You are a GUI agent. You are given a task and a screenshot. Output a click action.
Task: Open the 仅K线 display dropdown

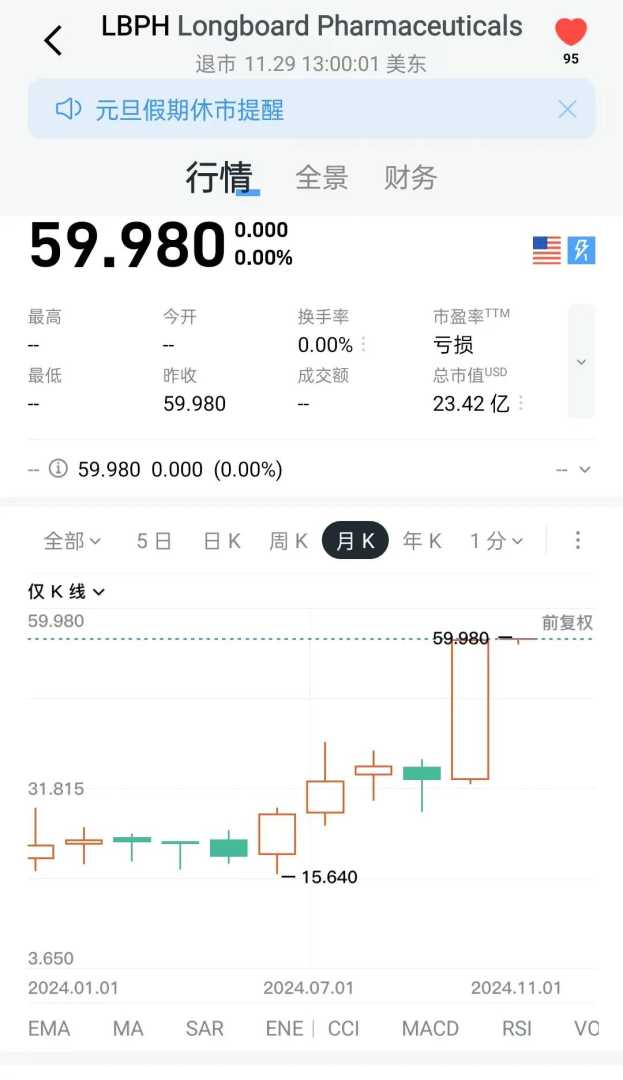click(x=67, y=592)
